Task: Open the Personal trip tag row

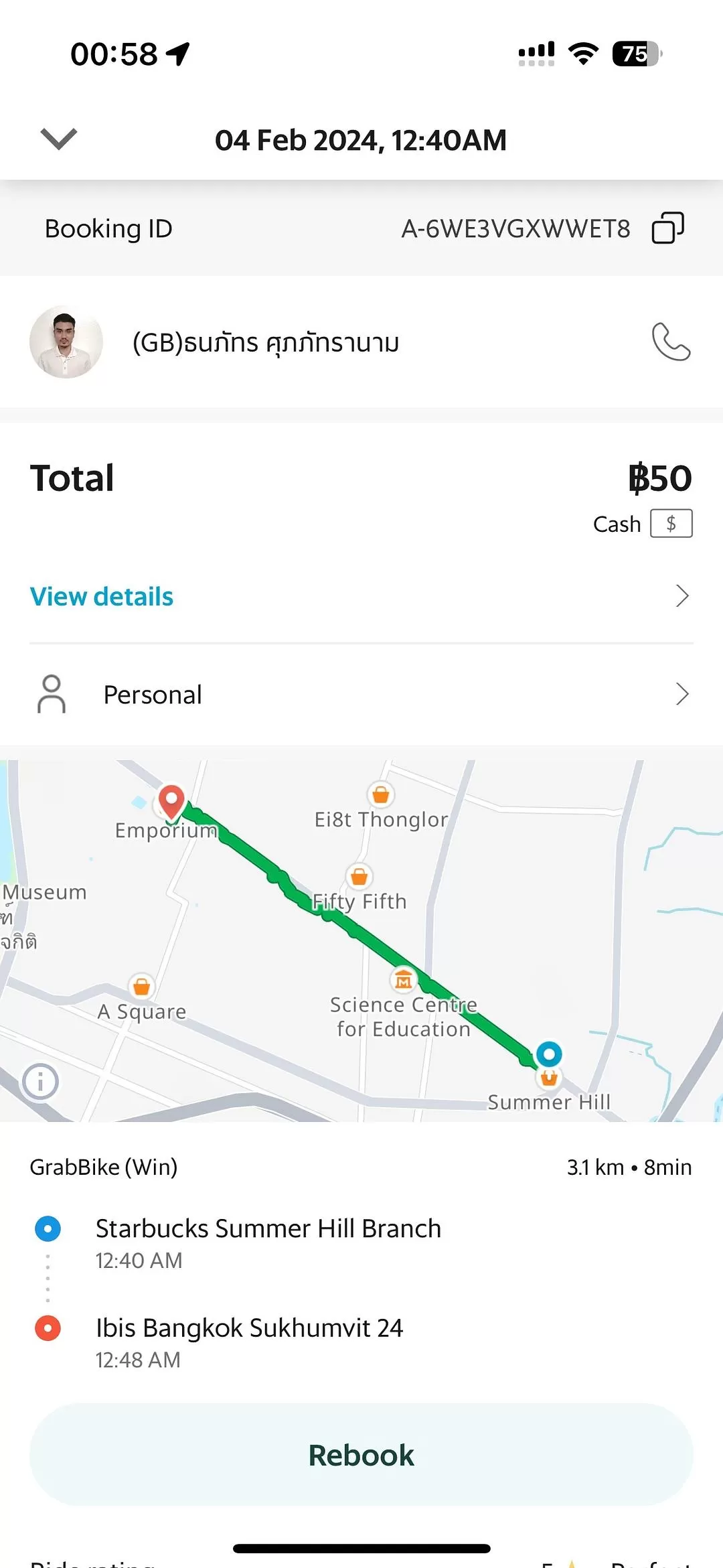Action: click(x=361, y=695)
